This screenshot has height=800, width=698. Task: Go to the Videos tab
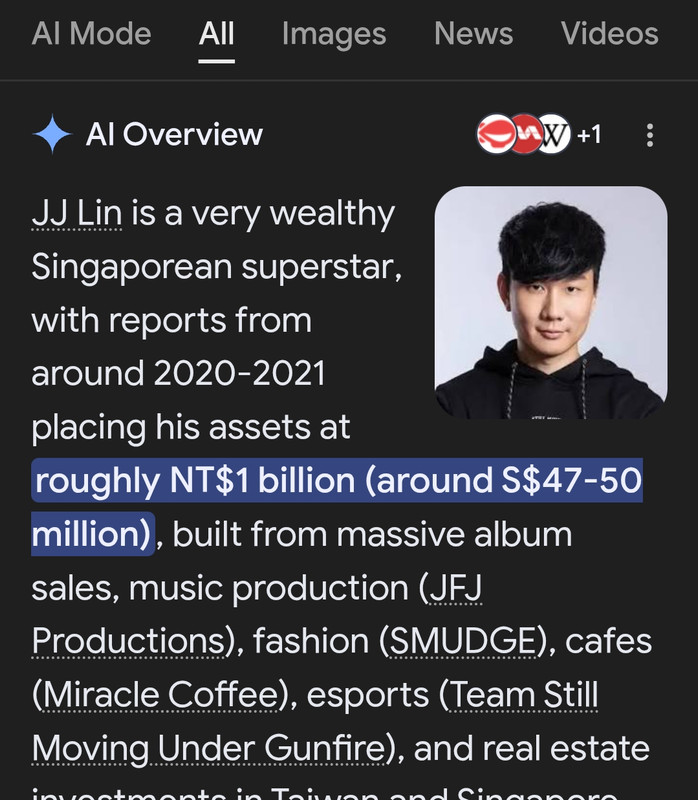[x=609, y=34]
